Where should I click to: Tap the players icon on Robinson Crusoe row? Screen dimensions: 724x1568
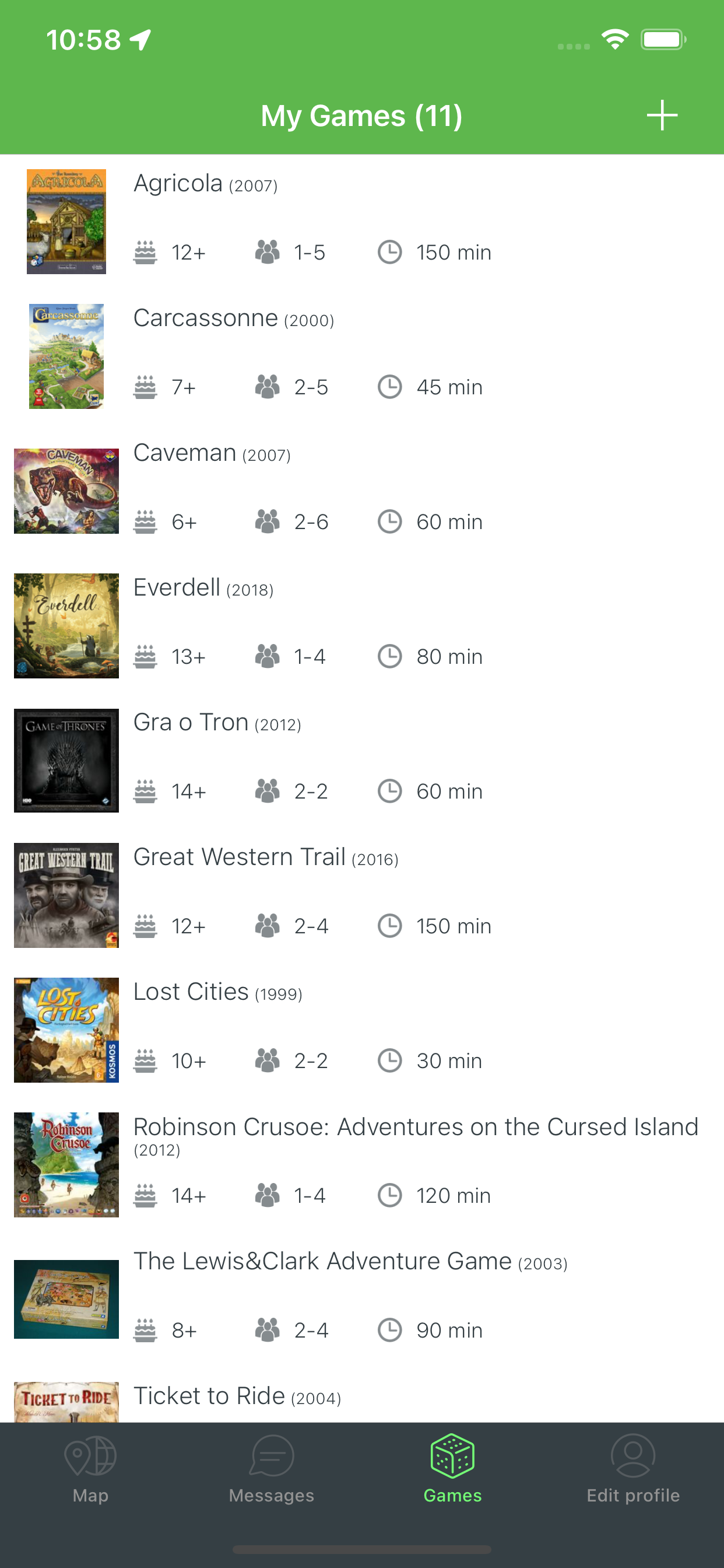[268, 1195]
